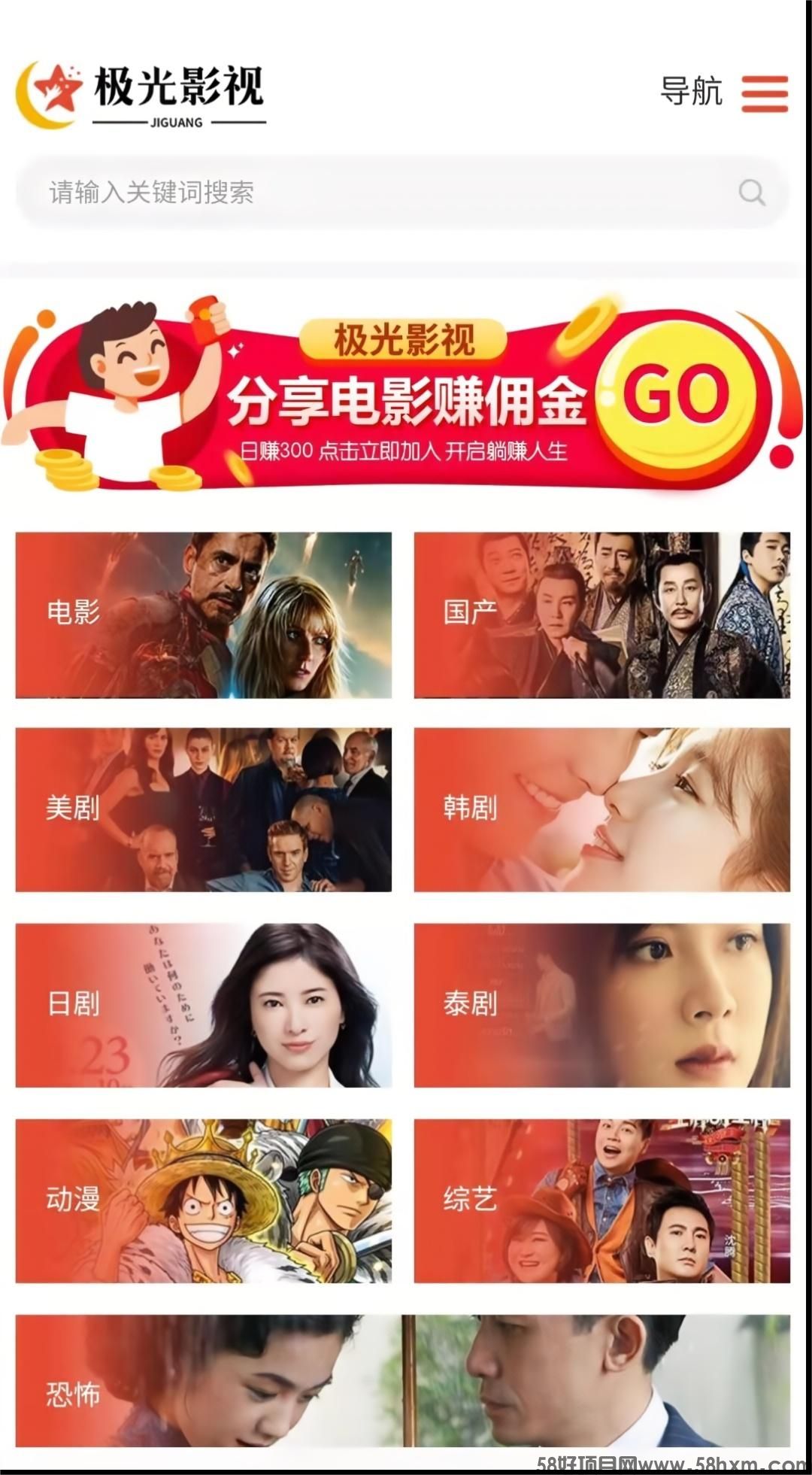Viewport: 812px width, 1475px height.
Task: View the 综艺 category
Action: point(601,1200)
